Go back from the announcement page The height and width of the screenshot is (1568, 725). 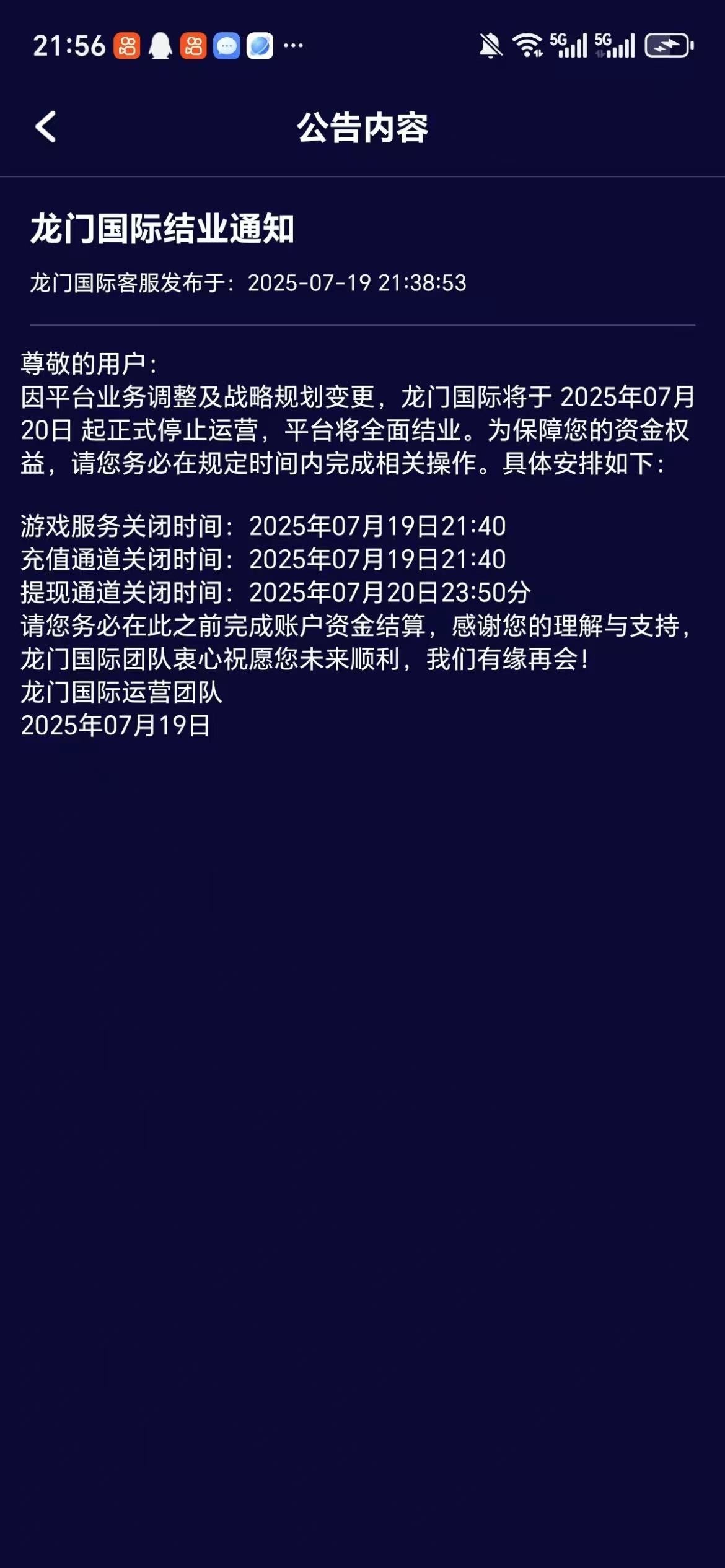[x=46, y=127]
